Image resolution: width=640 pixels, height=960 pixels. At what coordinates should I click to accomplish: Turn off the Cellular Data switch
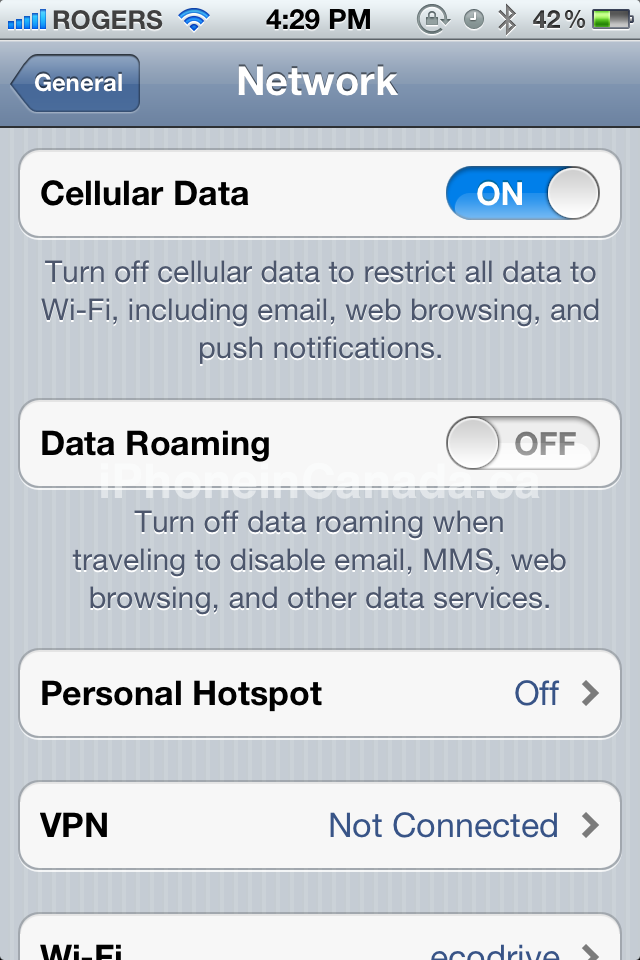point(522,193)
